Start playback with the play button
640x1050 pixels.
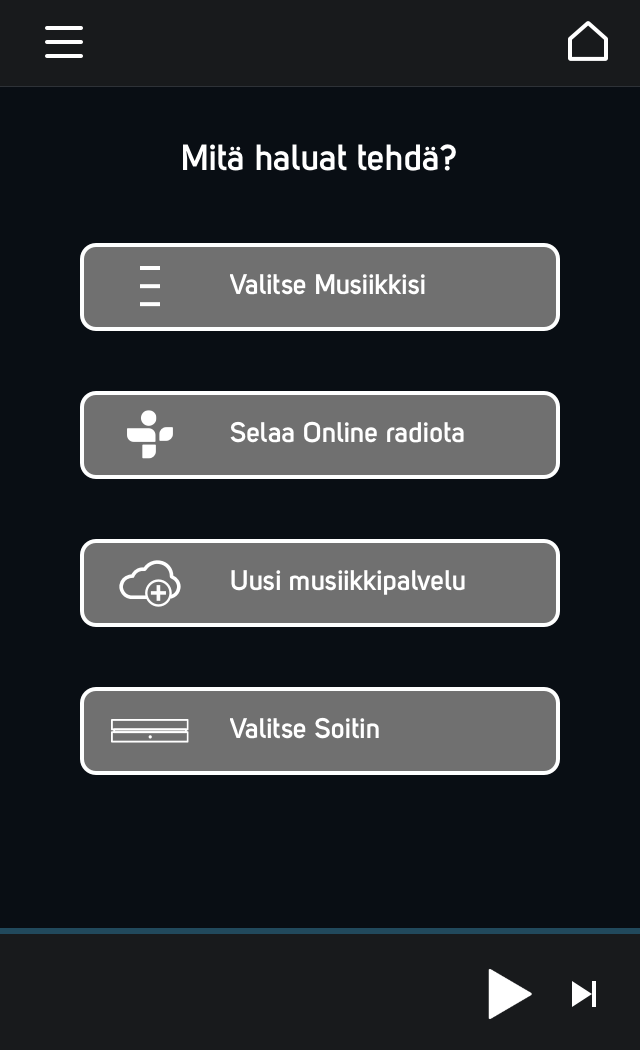509,993
